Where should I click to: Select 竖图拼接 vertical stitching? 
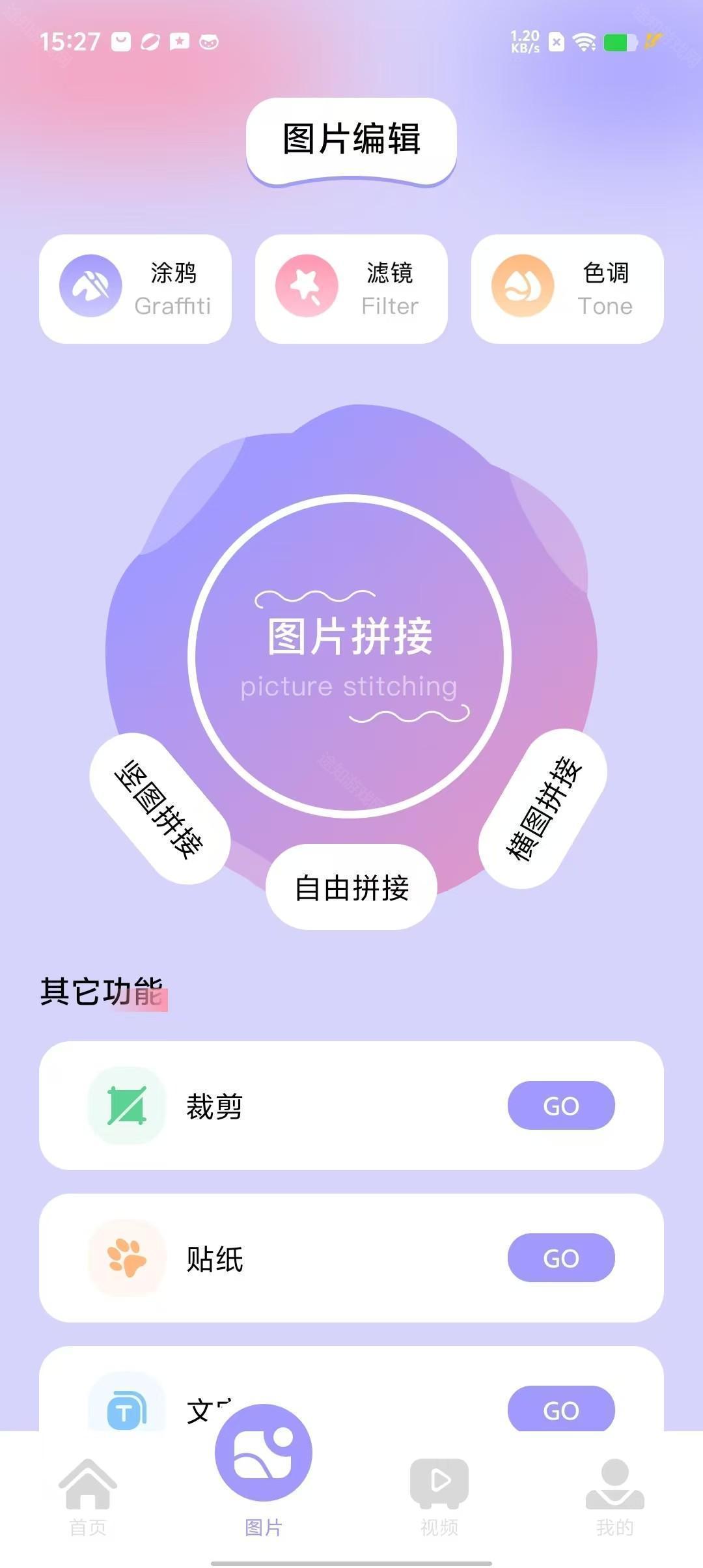(x=159, y=809)
